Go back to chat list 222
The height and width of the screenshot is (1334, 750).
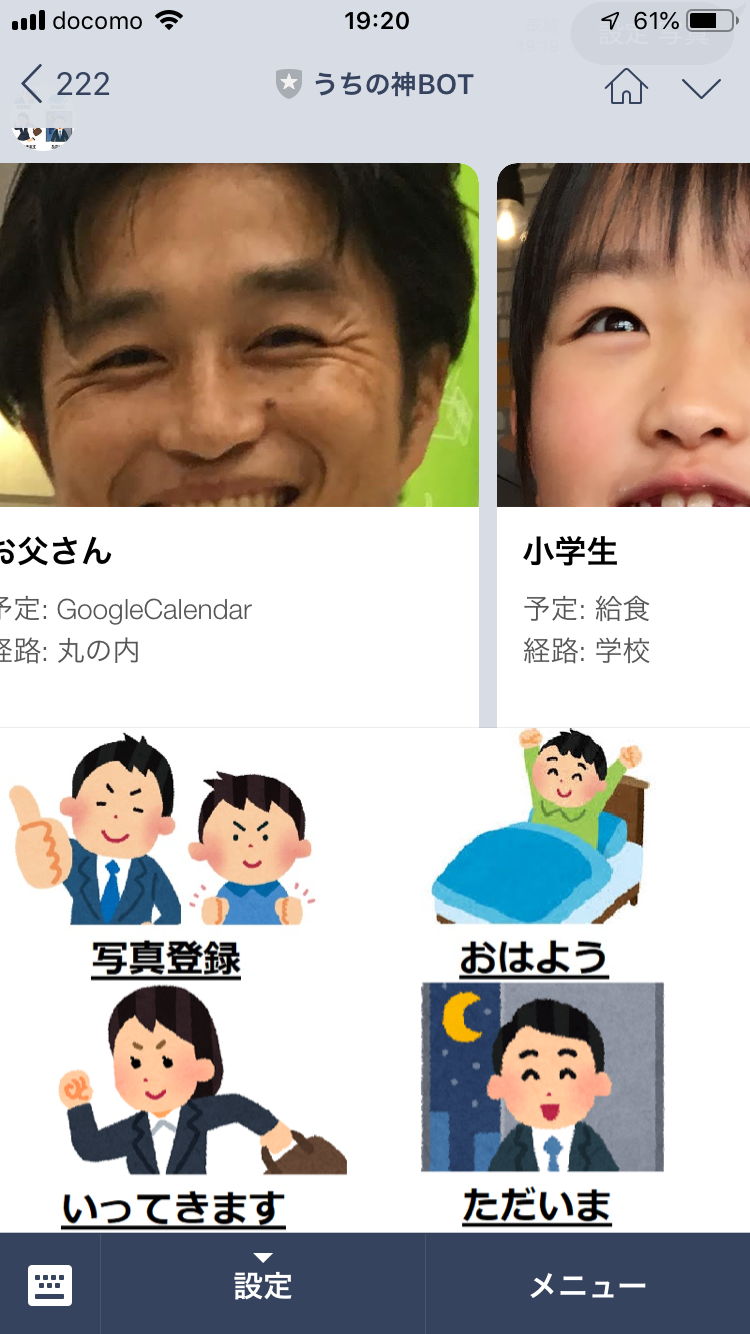[x=65, y=85]
